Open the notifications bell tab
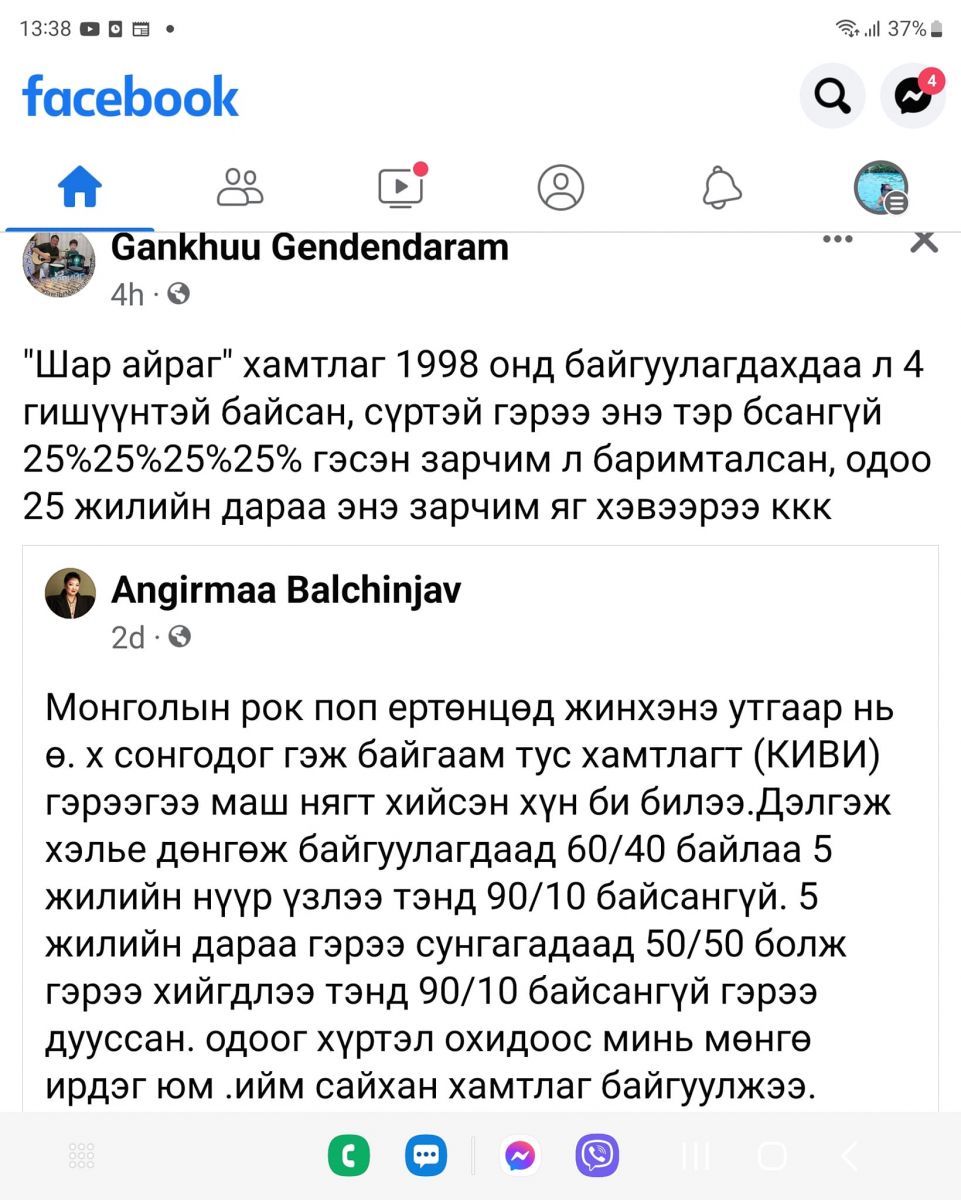This screenshot has width=961, height=1200. [722, 187]
